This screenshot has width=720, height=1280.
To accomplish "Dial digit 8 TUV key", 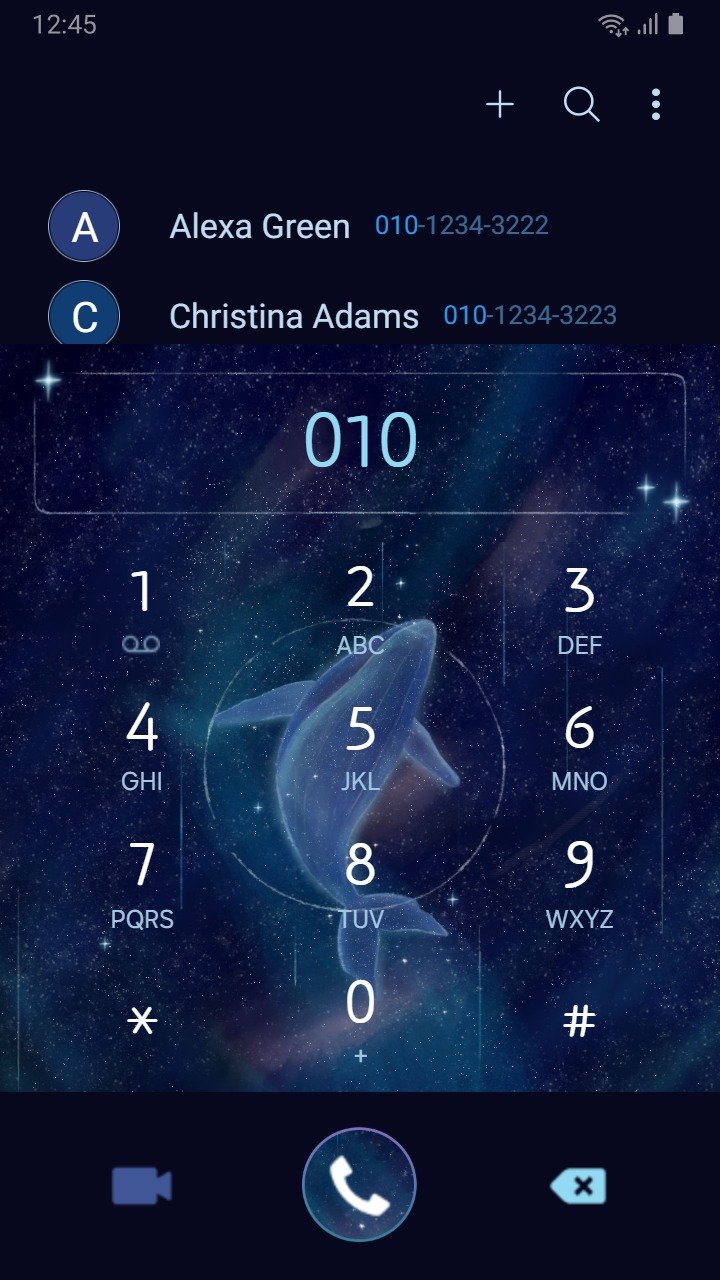I will 360,883.
